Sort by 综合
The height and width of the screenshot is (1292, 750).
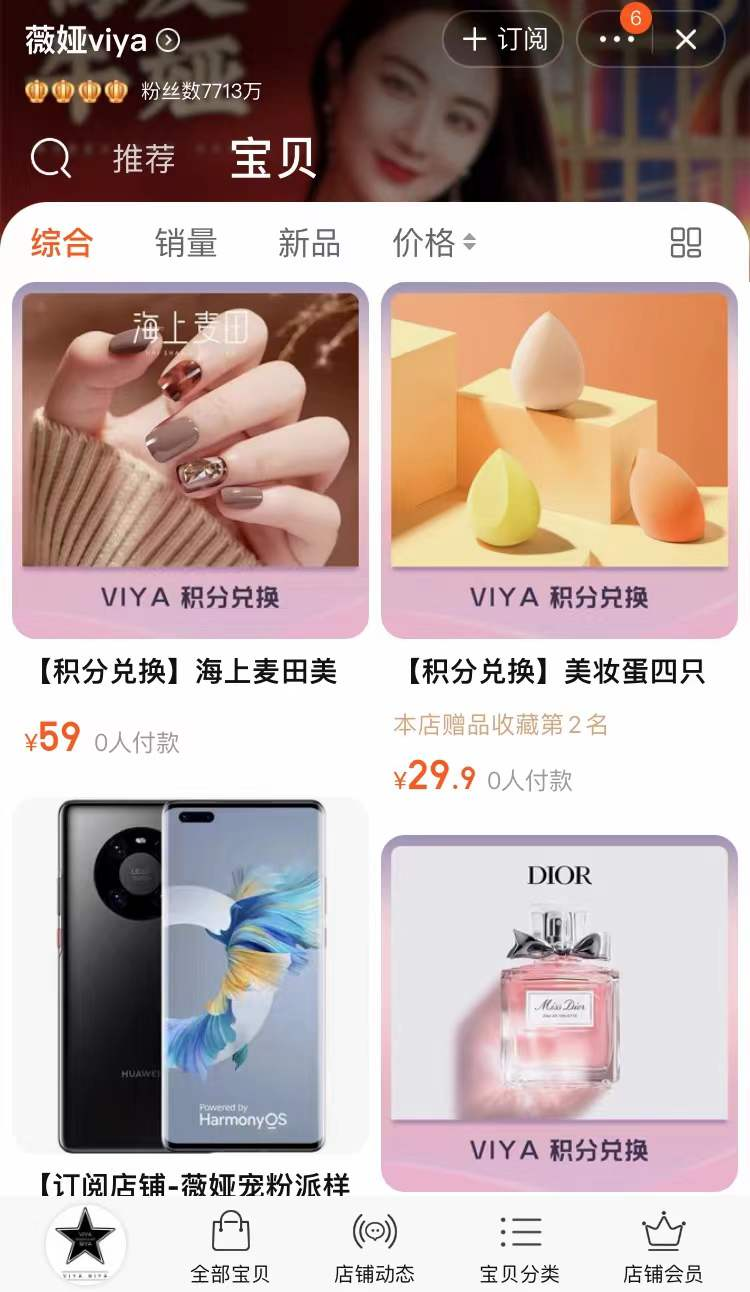click(62, 243)
